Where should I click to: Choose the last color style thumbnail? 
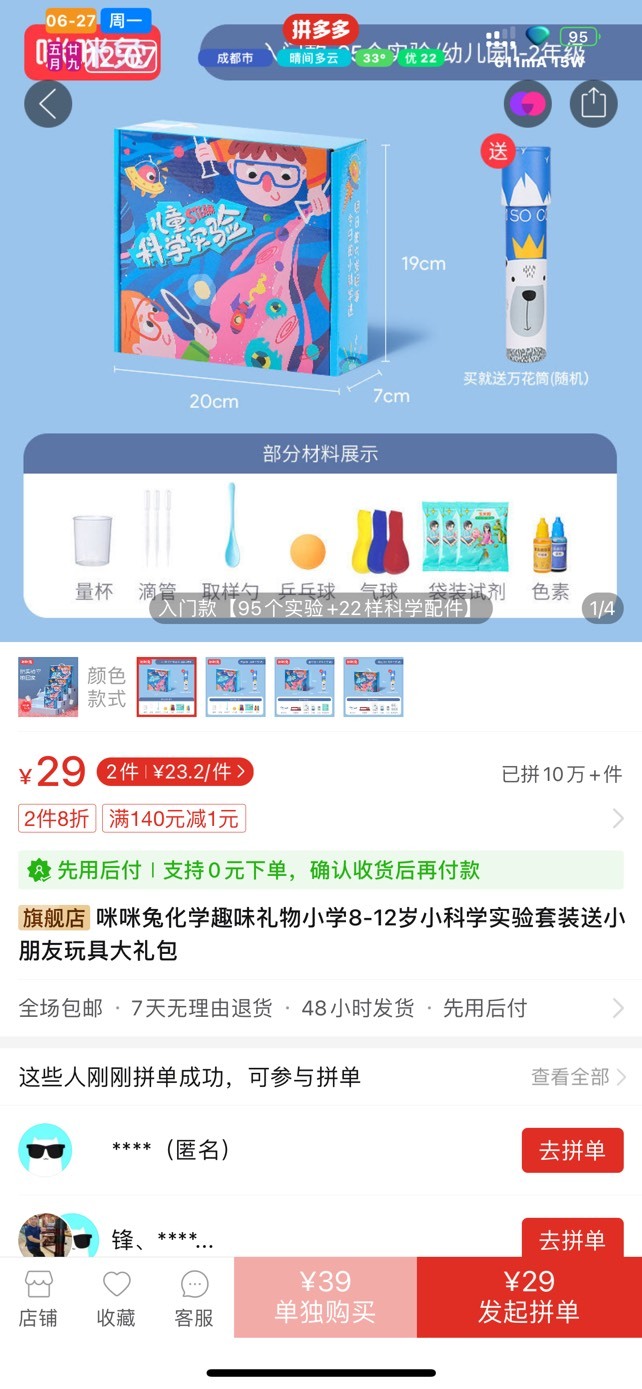tap(374, 687)
